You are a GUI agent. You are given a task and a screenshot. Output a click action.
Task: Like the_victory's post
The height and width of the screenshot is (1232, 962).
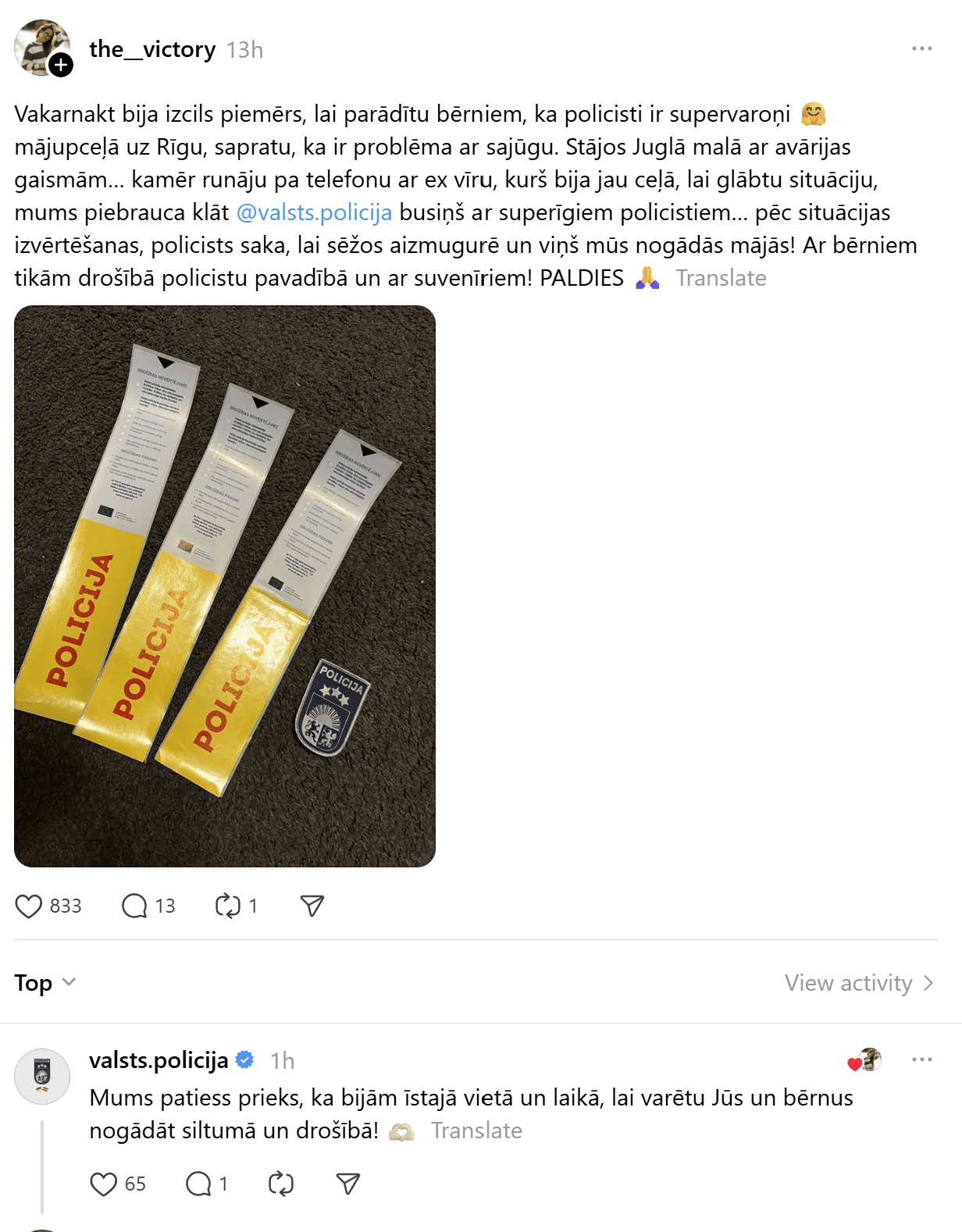click(29, 906)
